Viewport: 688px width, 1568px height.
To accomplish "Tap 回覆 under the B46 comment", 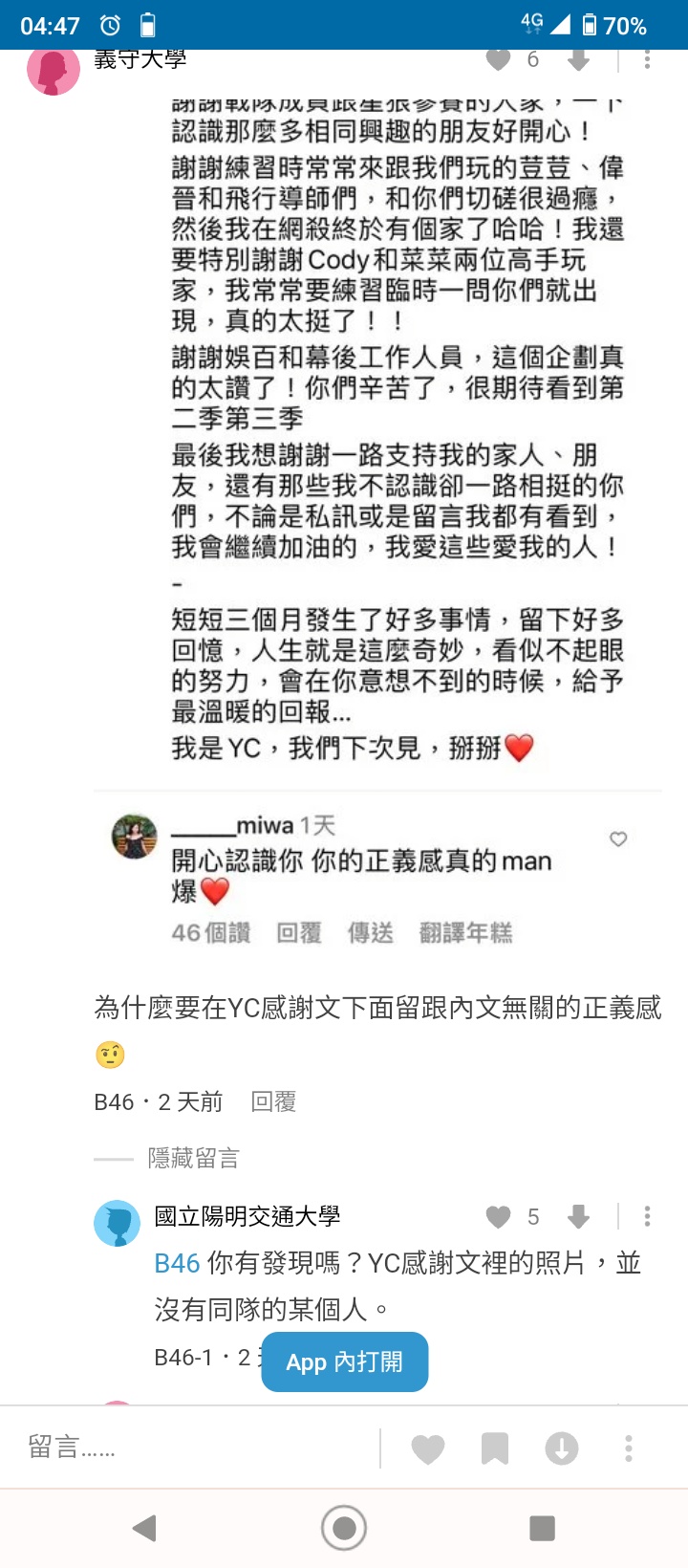I will click(x=273, y=1102).
